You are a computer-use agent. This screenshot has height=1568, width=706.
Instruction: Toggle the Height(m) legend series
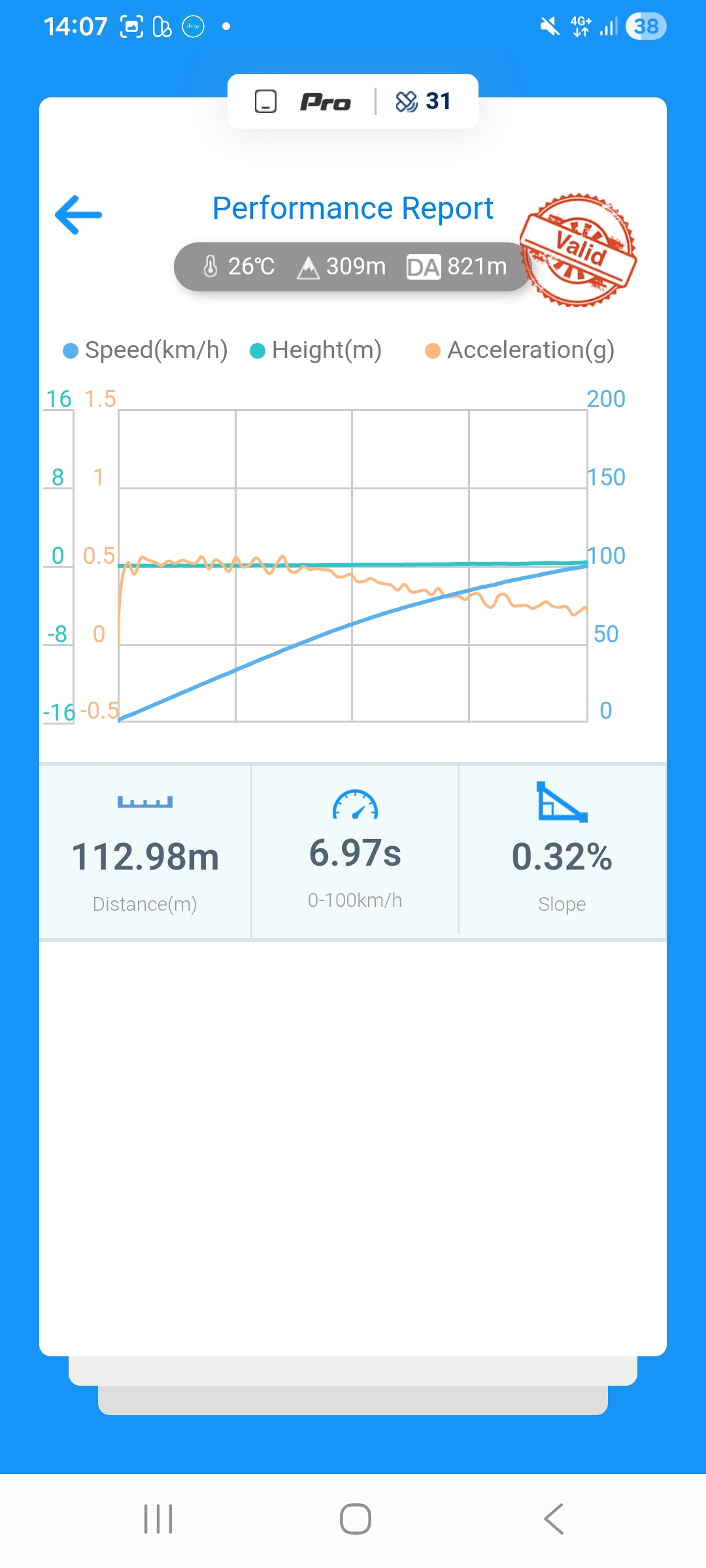(x=316, y=350)
